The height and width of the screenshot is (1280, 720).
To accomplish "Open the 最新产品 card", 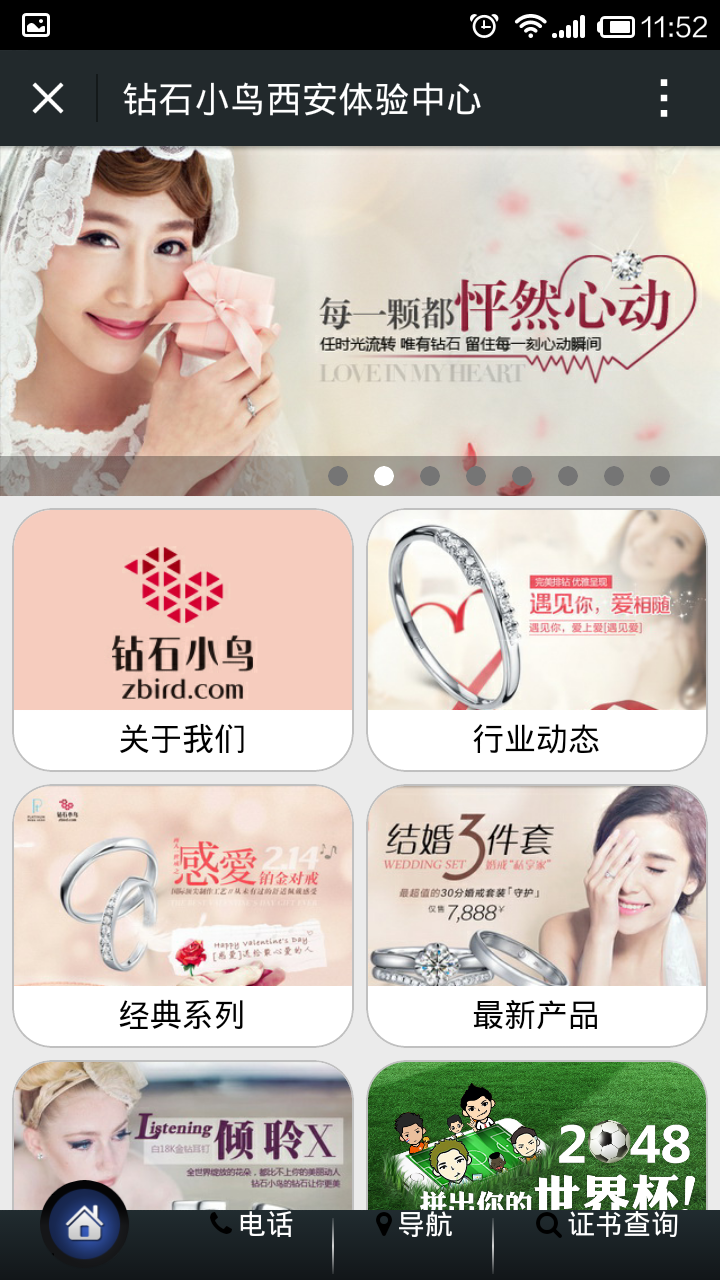I will 537,915.
